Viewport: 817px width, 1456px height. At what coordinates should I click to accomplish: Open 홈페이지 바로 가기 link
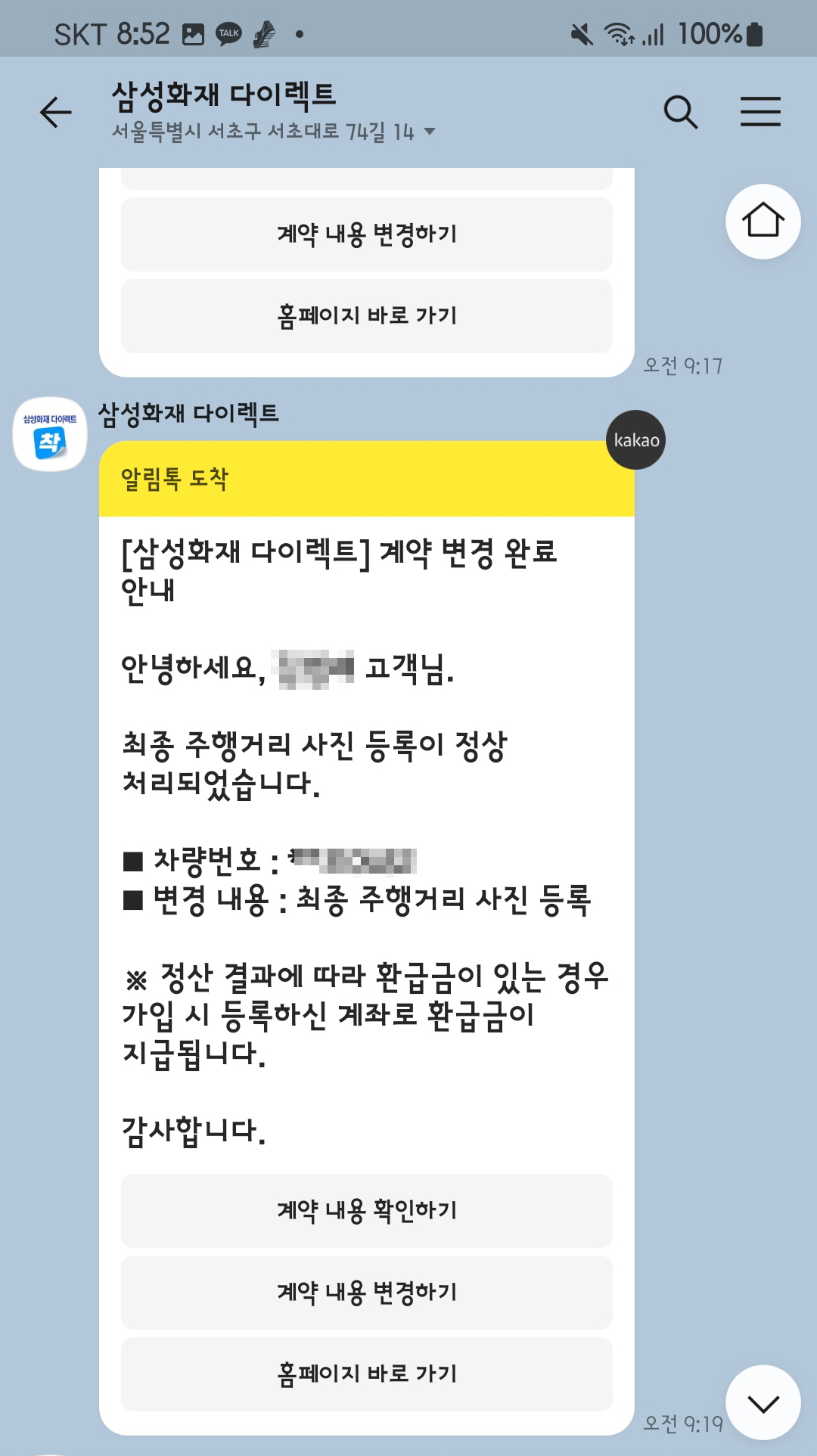pyautogui.click(x=365, y=1374)
